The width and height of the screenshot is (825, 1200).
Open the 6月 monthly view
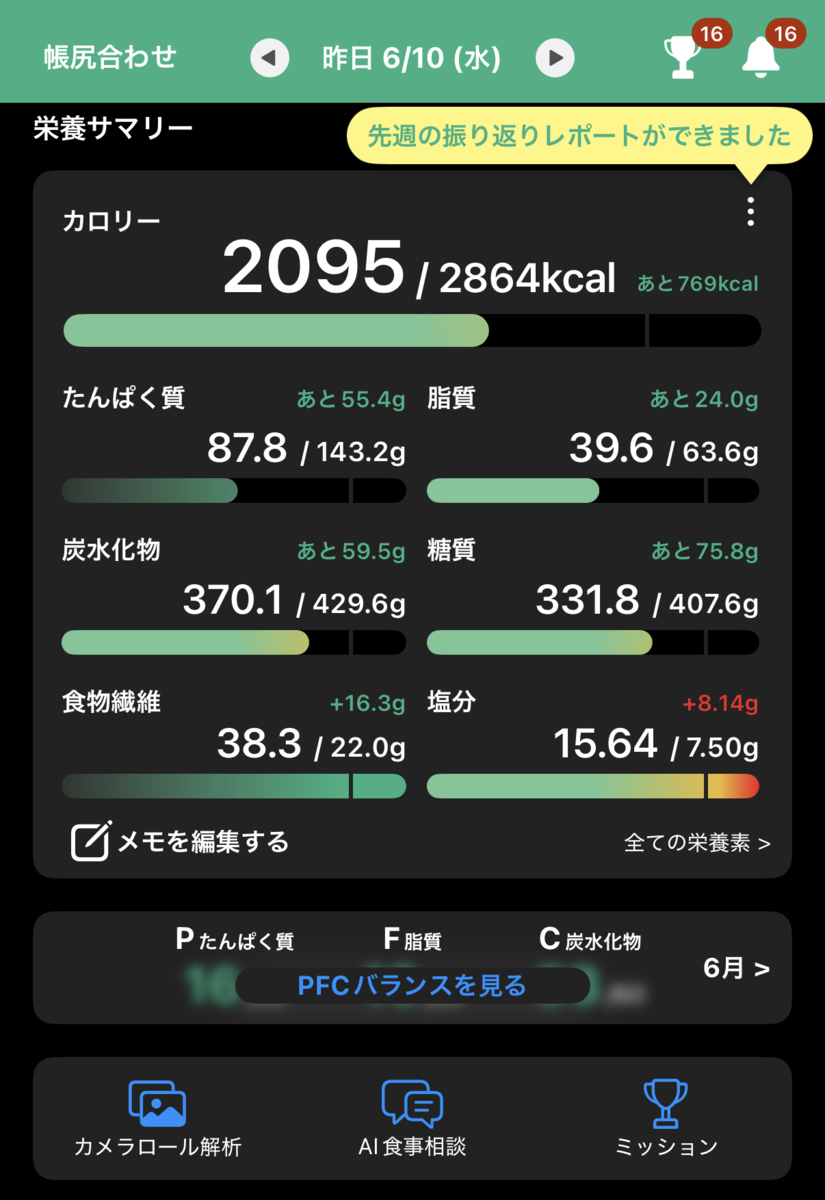click(736, 968)
